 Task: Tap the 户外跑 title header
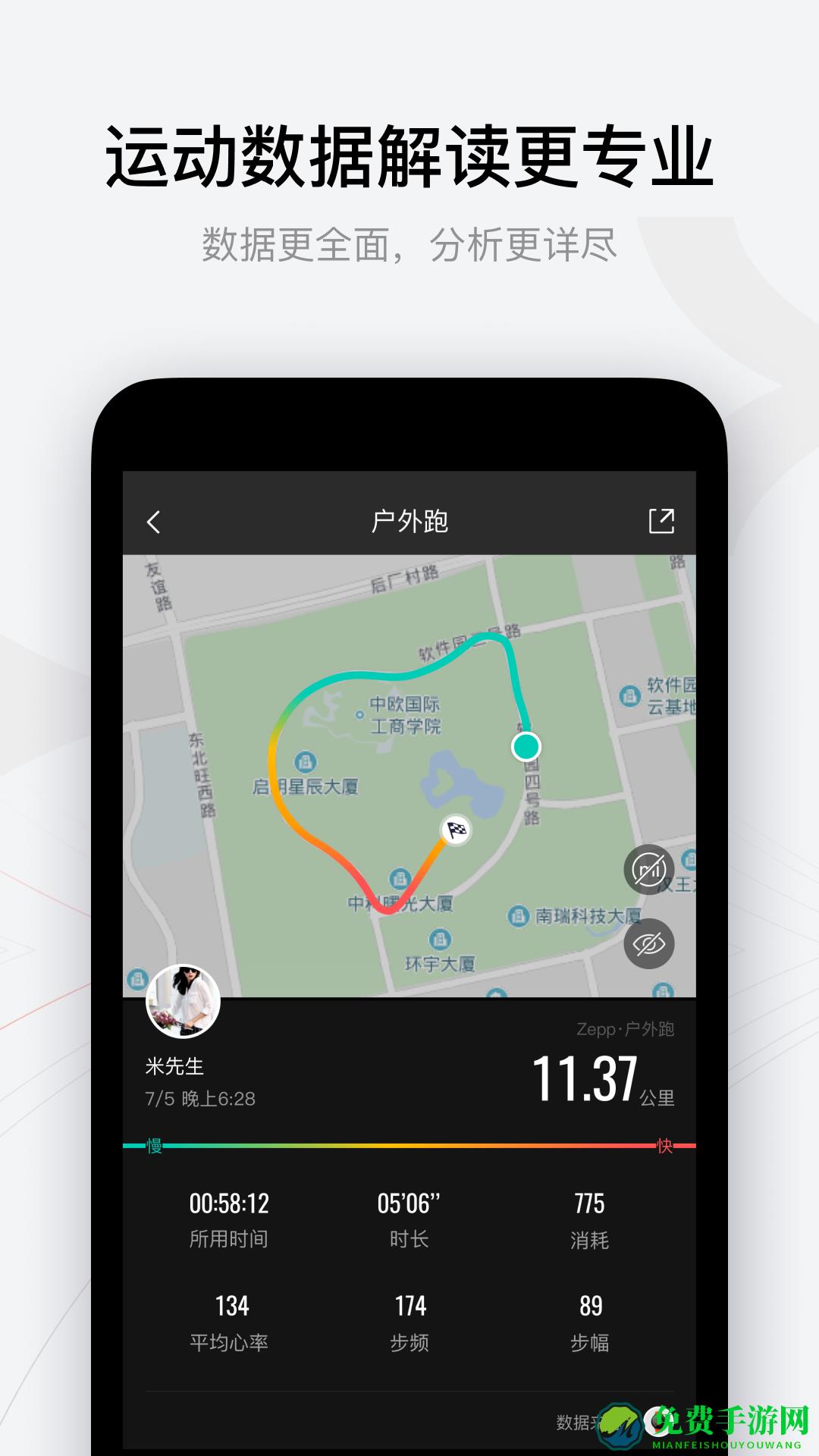[x=409, y=519]
